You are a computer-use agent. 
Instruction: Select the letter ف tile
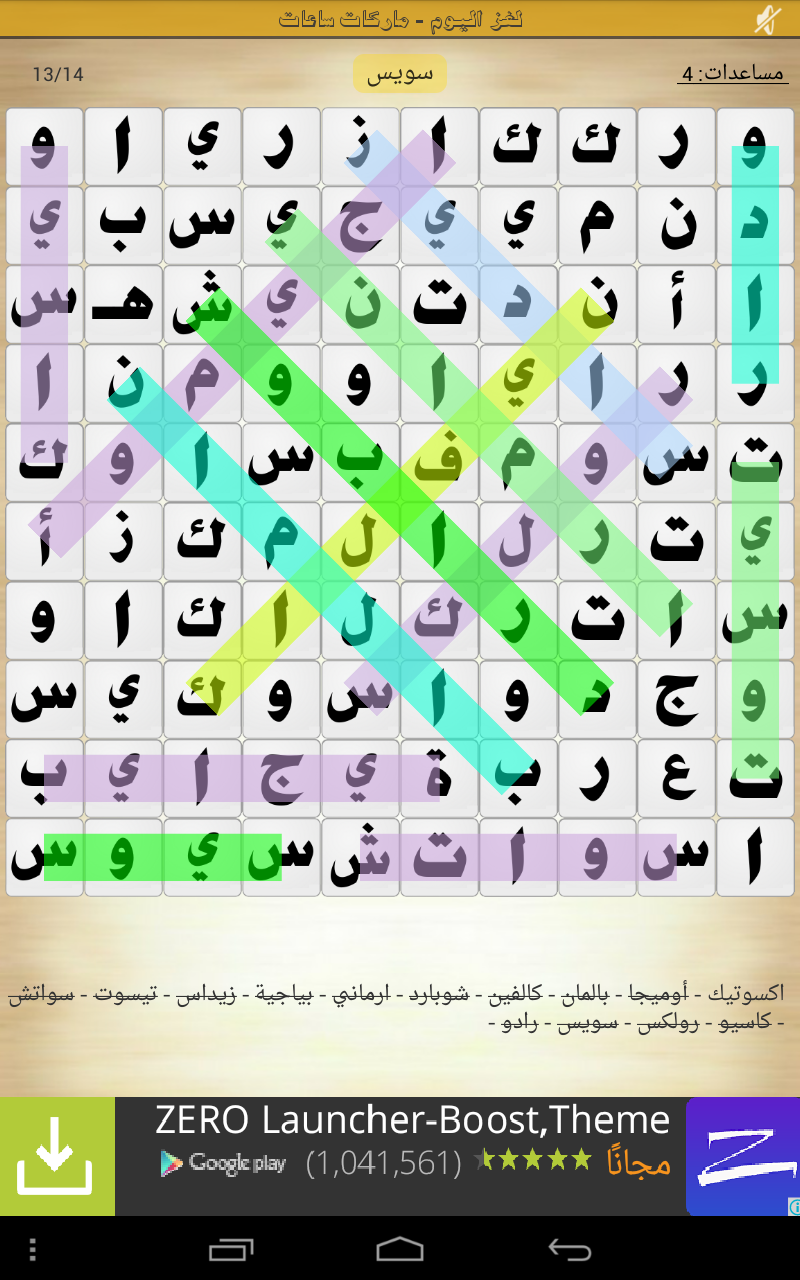coord(439,462)
